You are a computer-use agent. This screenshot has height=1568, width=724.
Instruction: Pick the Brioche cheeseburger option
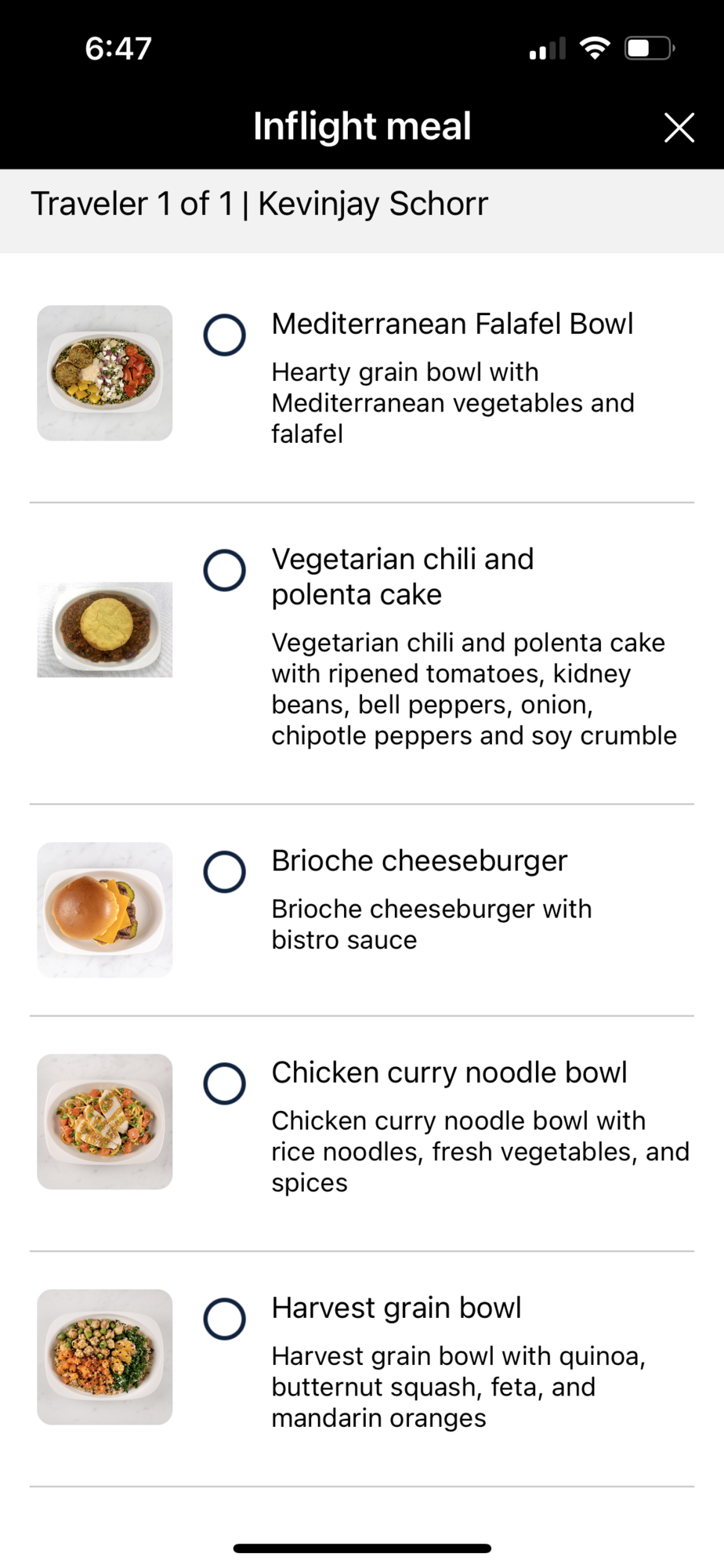click(225, 872)
